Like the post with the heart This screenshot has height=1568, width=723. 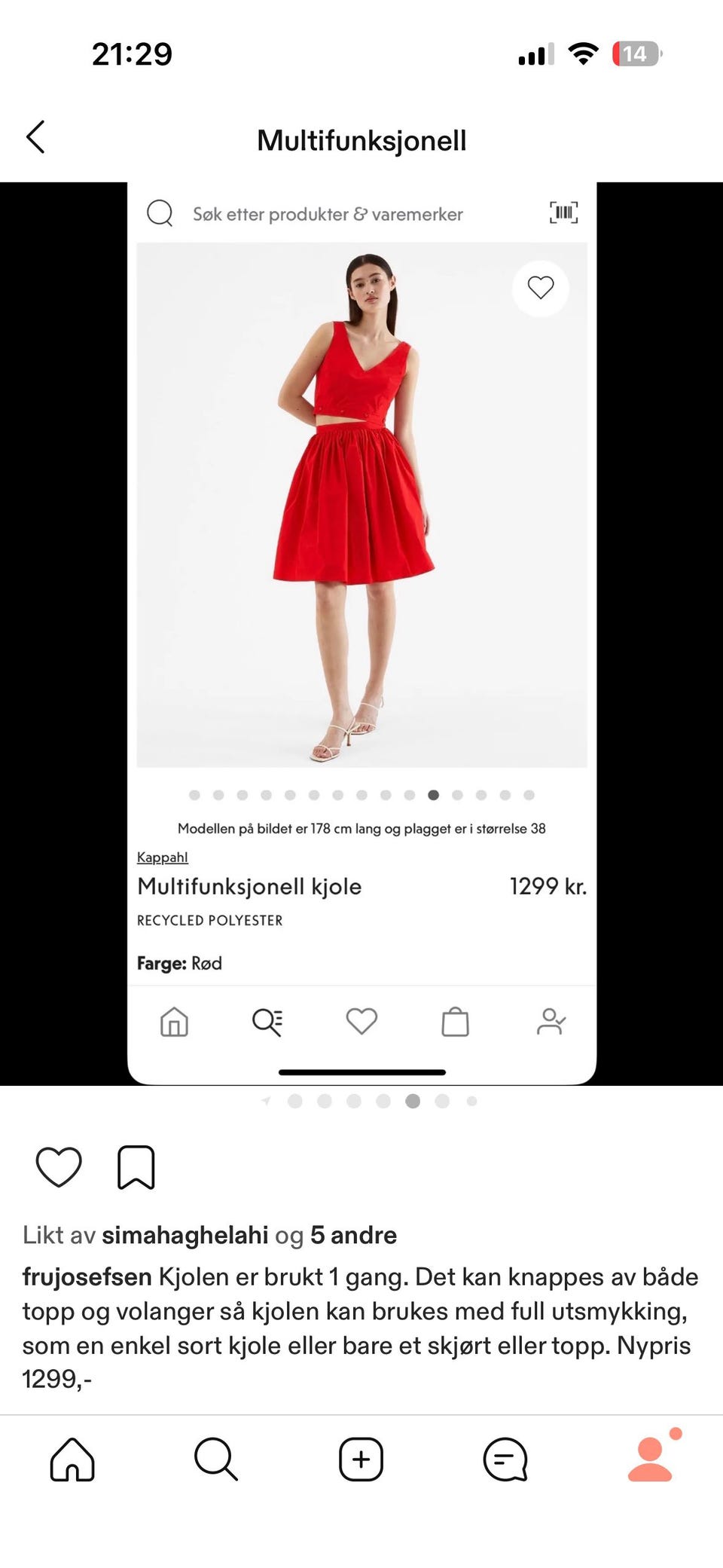(59, 1166)
